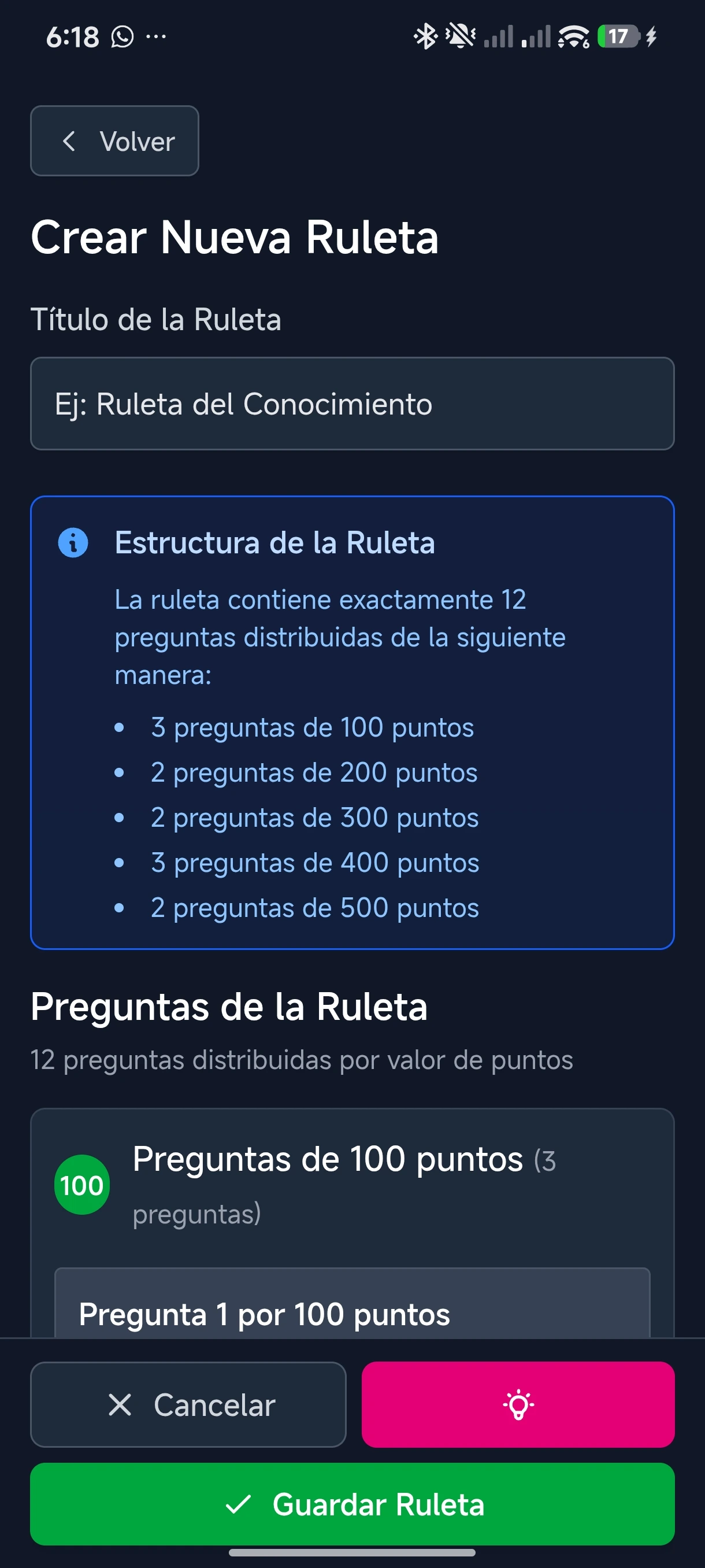Tap the info icon beside Estructura de la Ruleta
This screenshot has height=1568, width=705.
point(73,542)
